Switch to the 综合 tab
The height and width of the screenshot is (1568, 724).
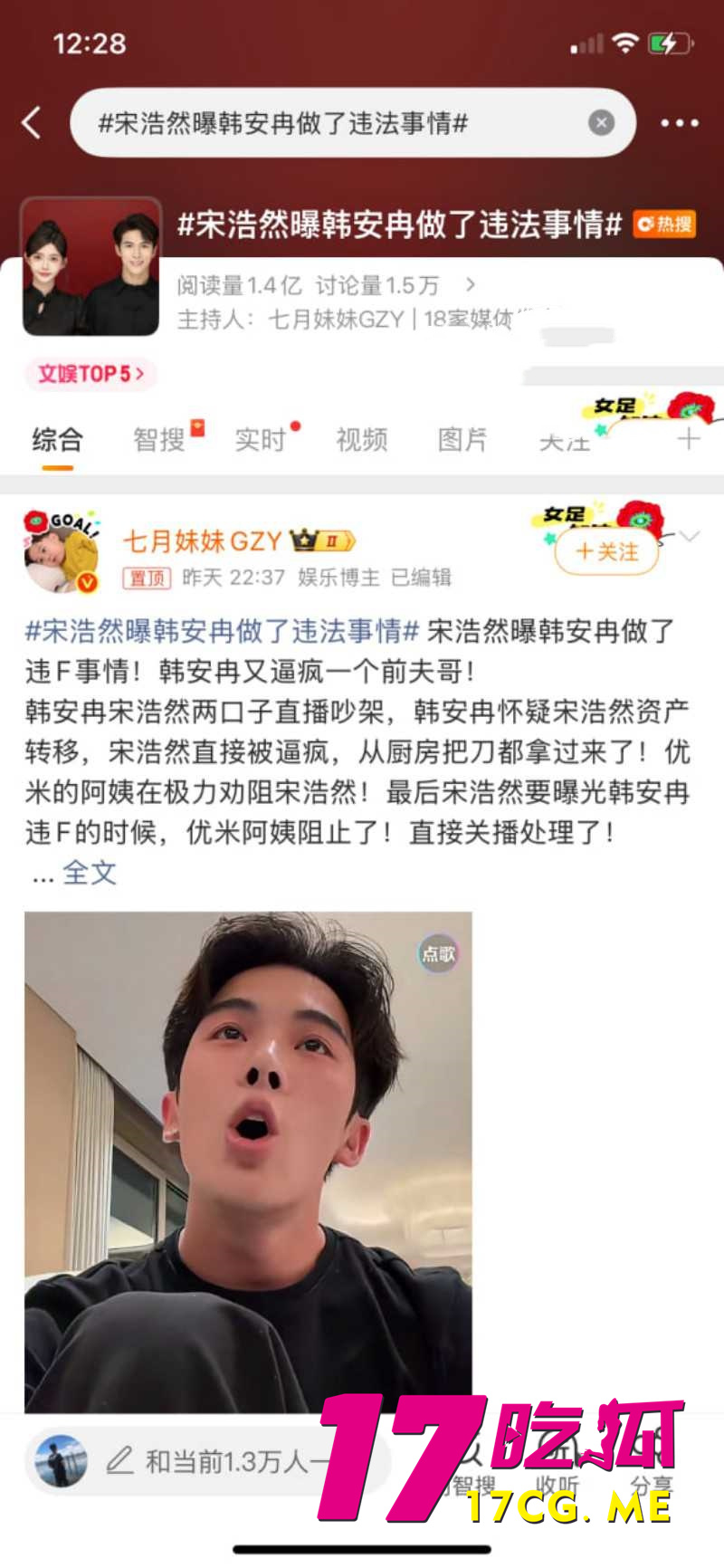pyautogui.click(x=57, y=440)
